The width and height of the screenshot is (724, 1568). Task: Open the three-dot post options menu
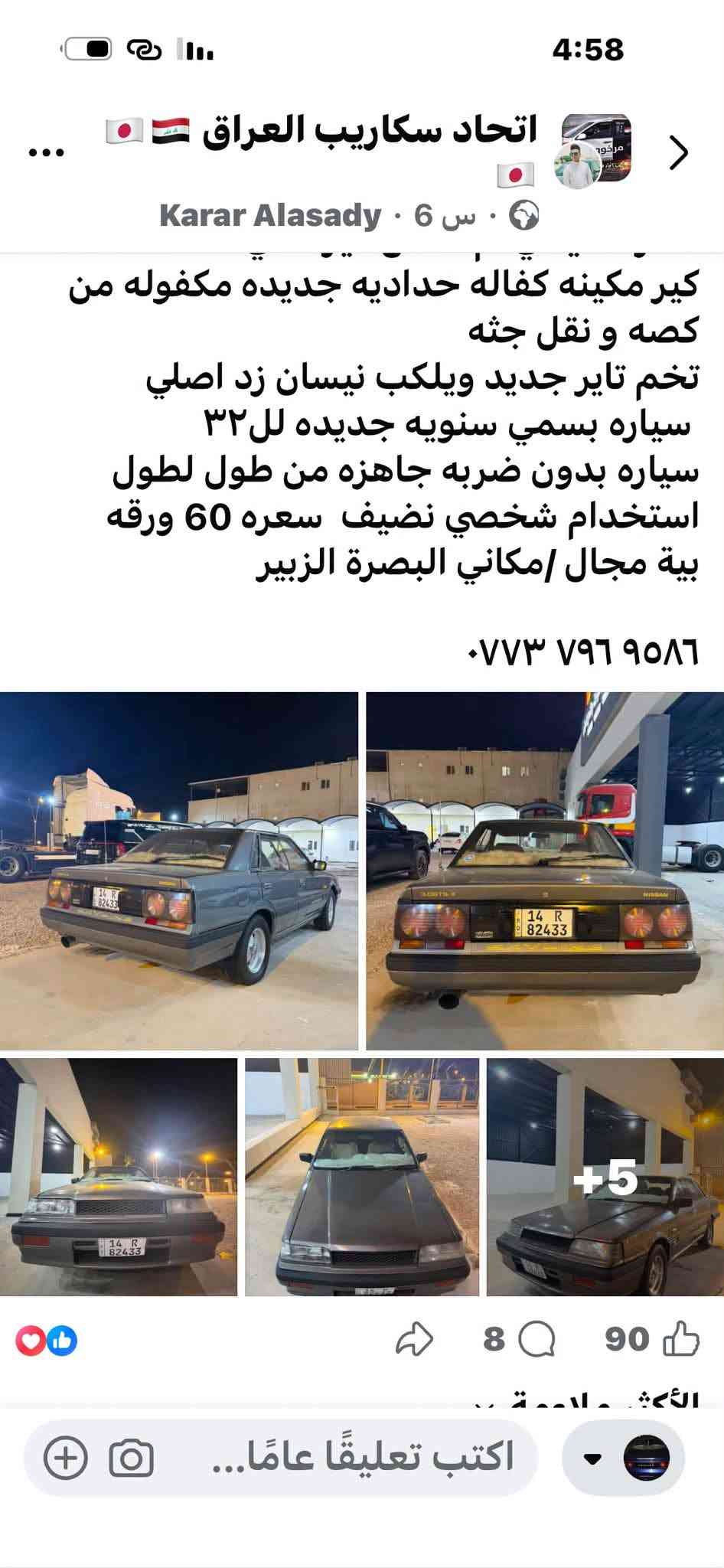click(46, 152)
